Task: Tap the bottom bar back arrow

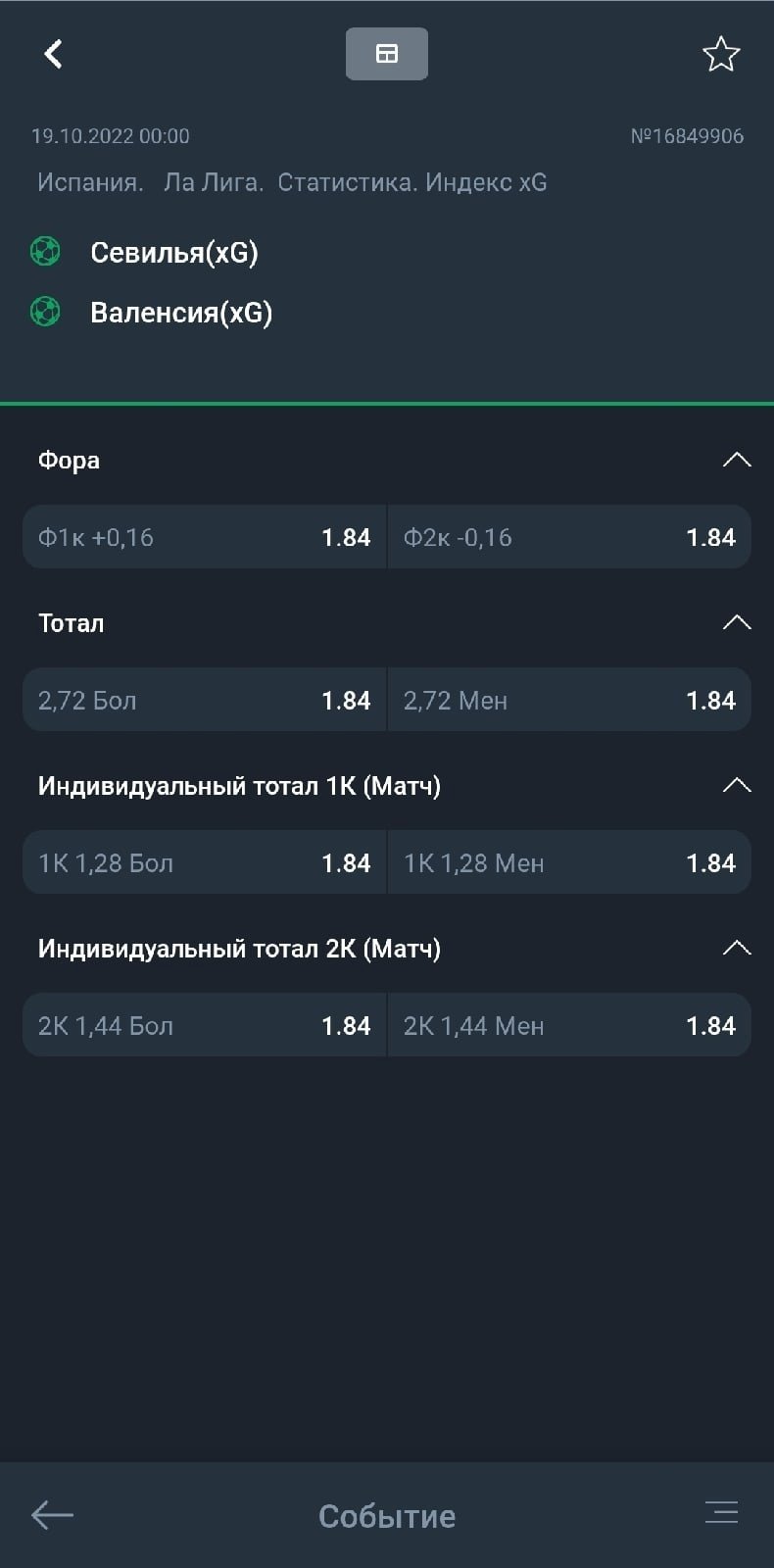Action: 53,1515
